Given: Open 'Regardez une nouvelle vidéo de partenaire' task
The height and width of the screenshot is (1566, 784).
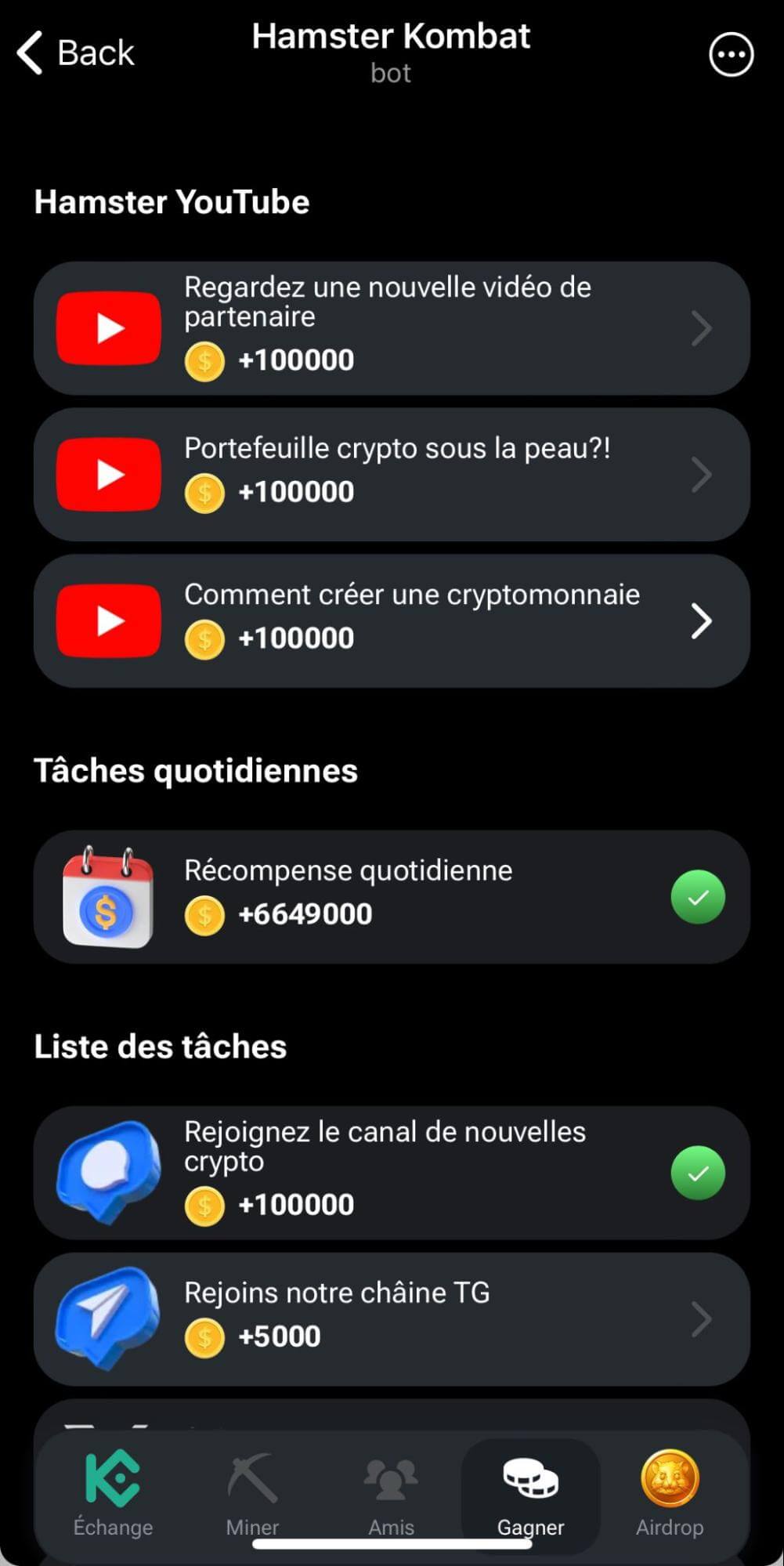Looking at the screenshot, I should [x=391, y=328].
